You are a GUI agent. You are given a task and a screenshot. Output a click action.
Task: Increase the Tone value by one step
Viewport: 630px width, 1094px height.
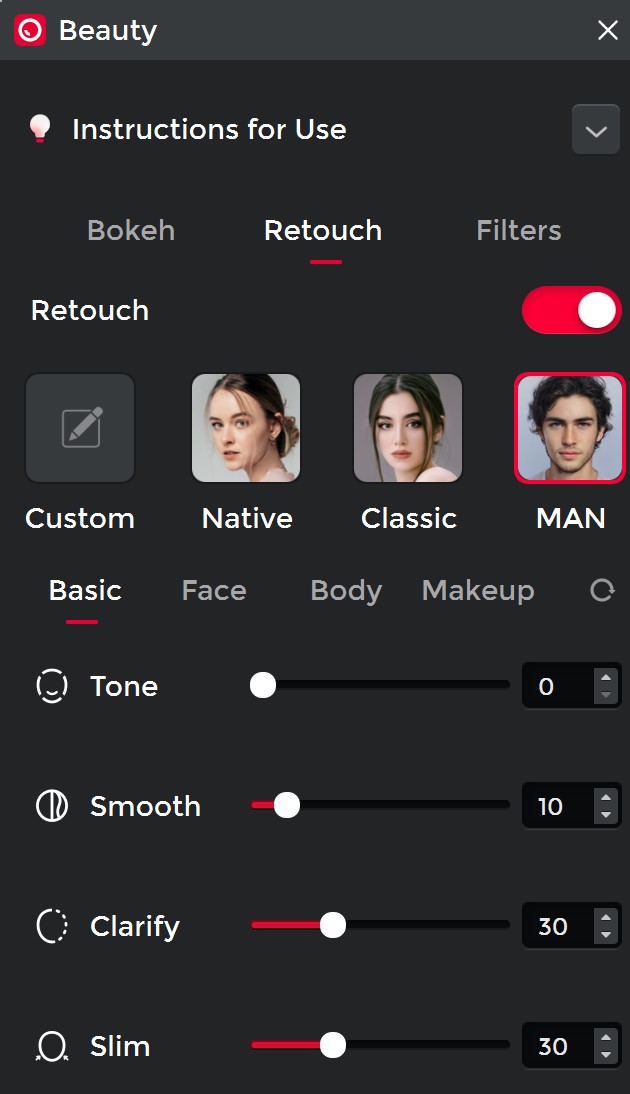pyautogui.click(x=605, y=678)
